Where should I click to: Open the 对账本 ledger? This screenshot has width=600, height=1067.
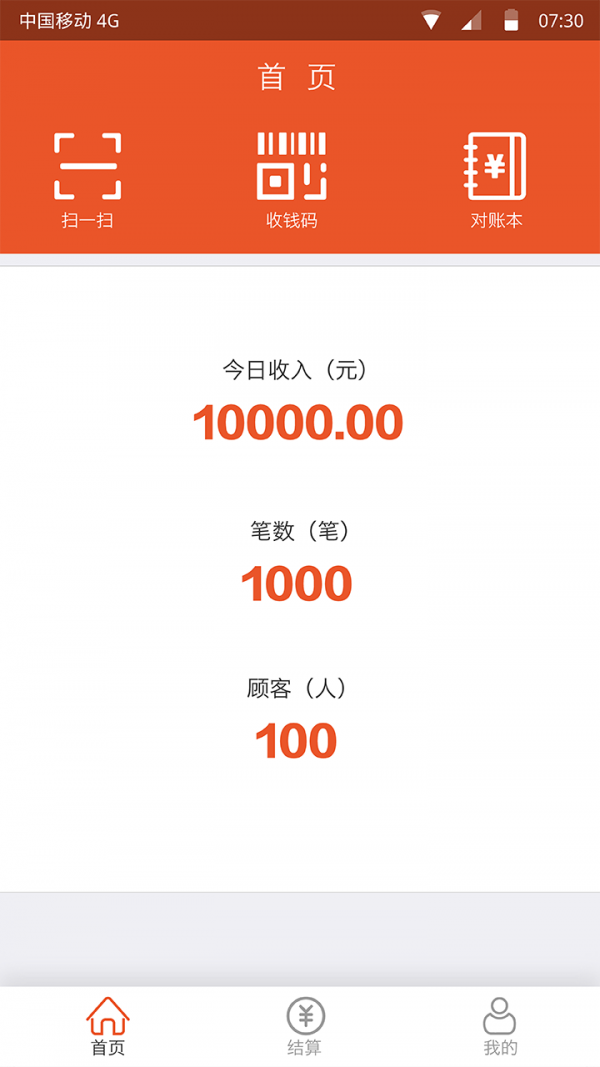[496, 178]
